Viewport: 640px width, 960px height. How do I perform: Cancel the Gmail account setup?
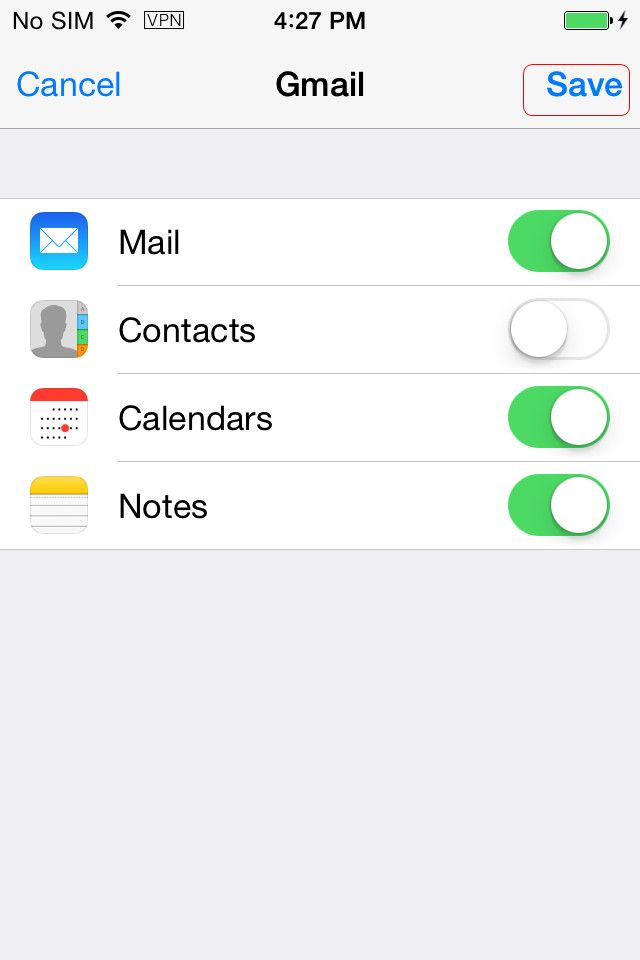click(68, 85)
